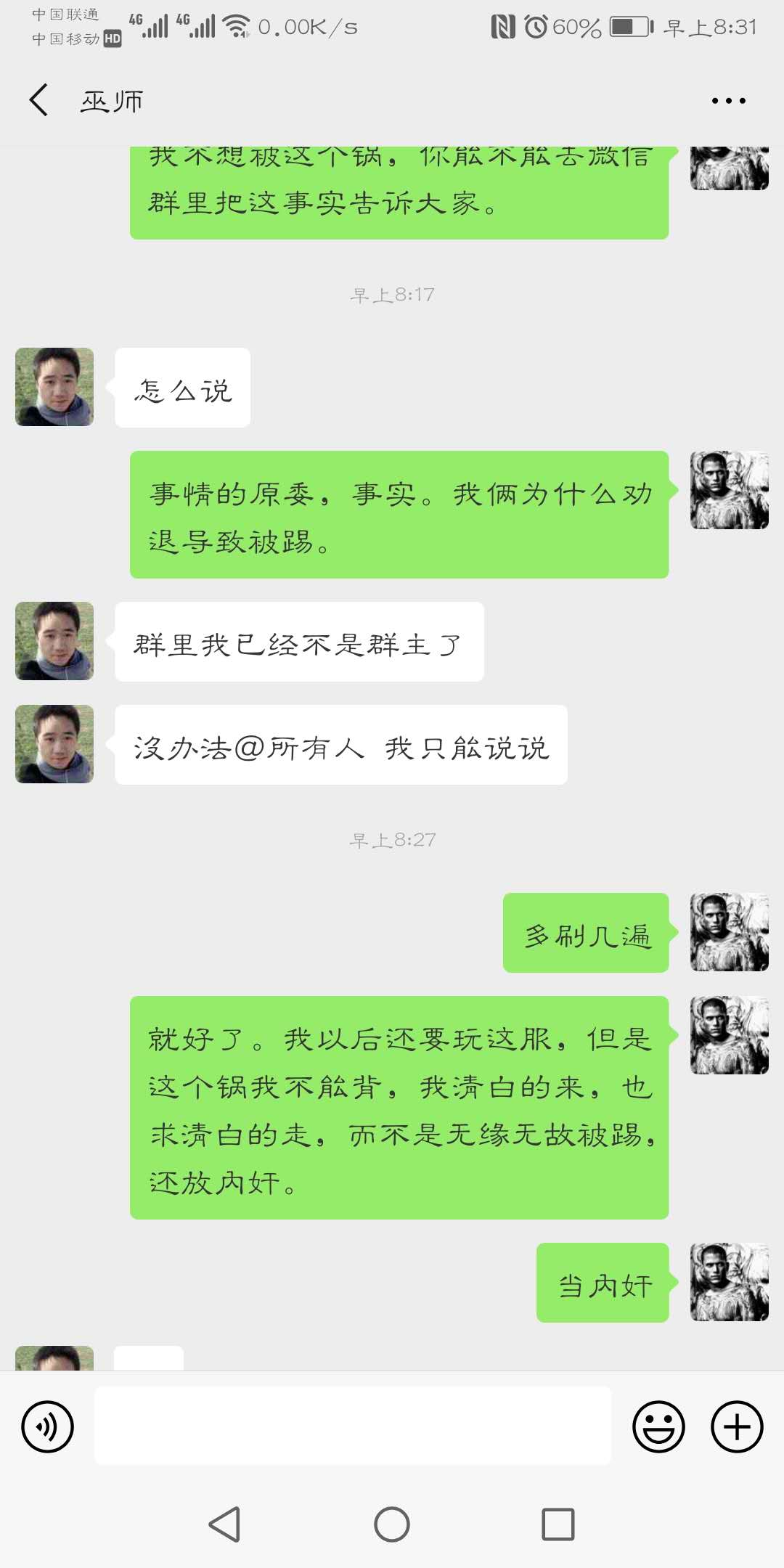Screen dimensions: 784x1568
Task: Tap the system back navigation button
Action: click(225, 1524)
